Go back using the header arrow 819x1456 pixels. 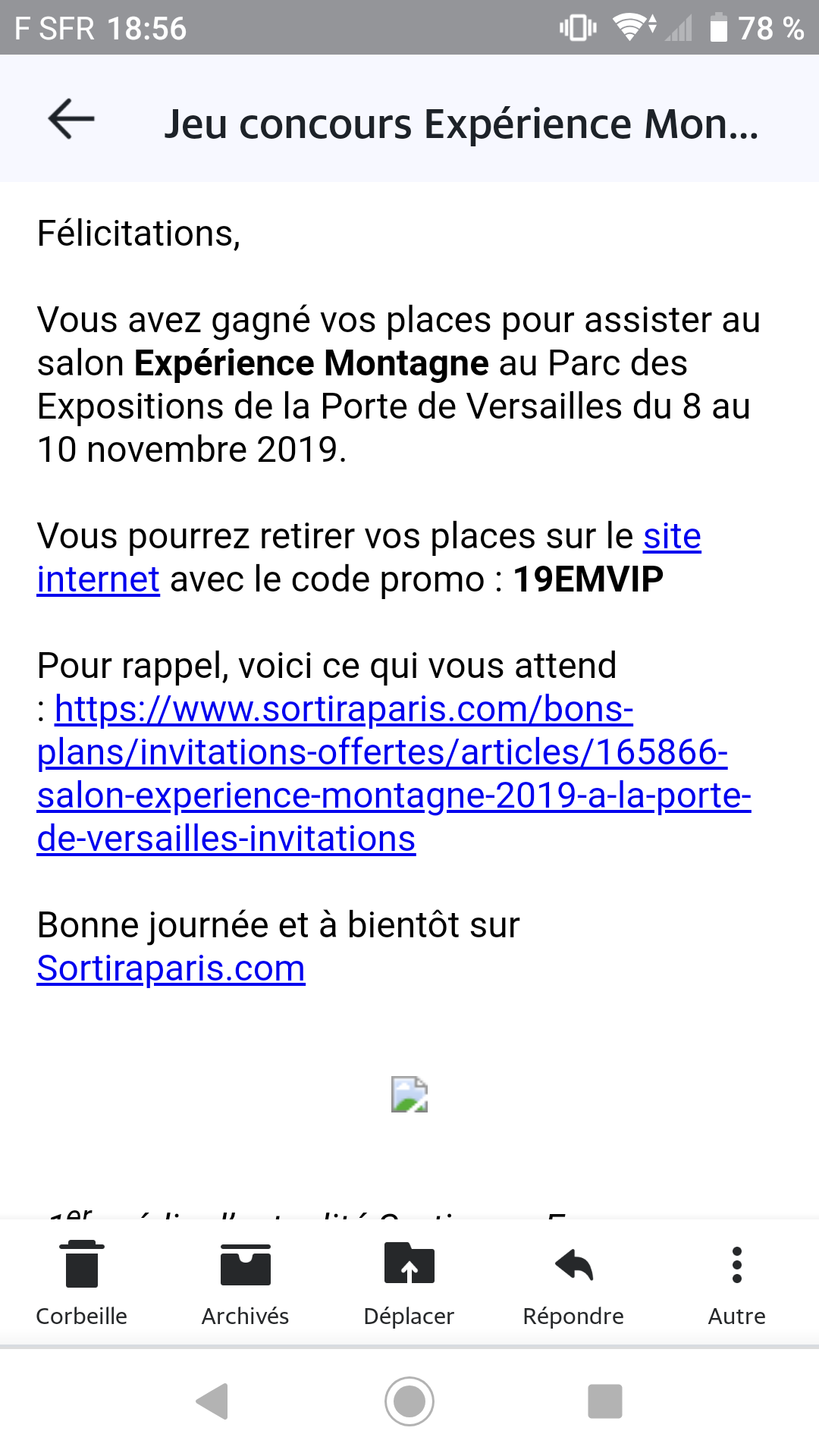tap(71, 119)
